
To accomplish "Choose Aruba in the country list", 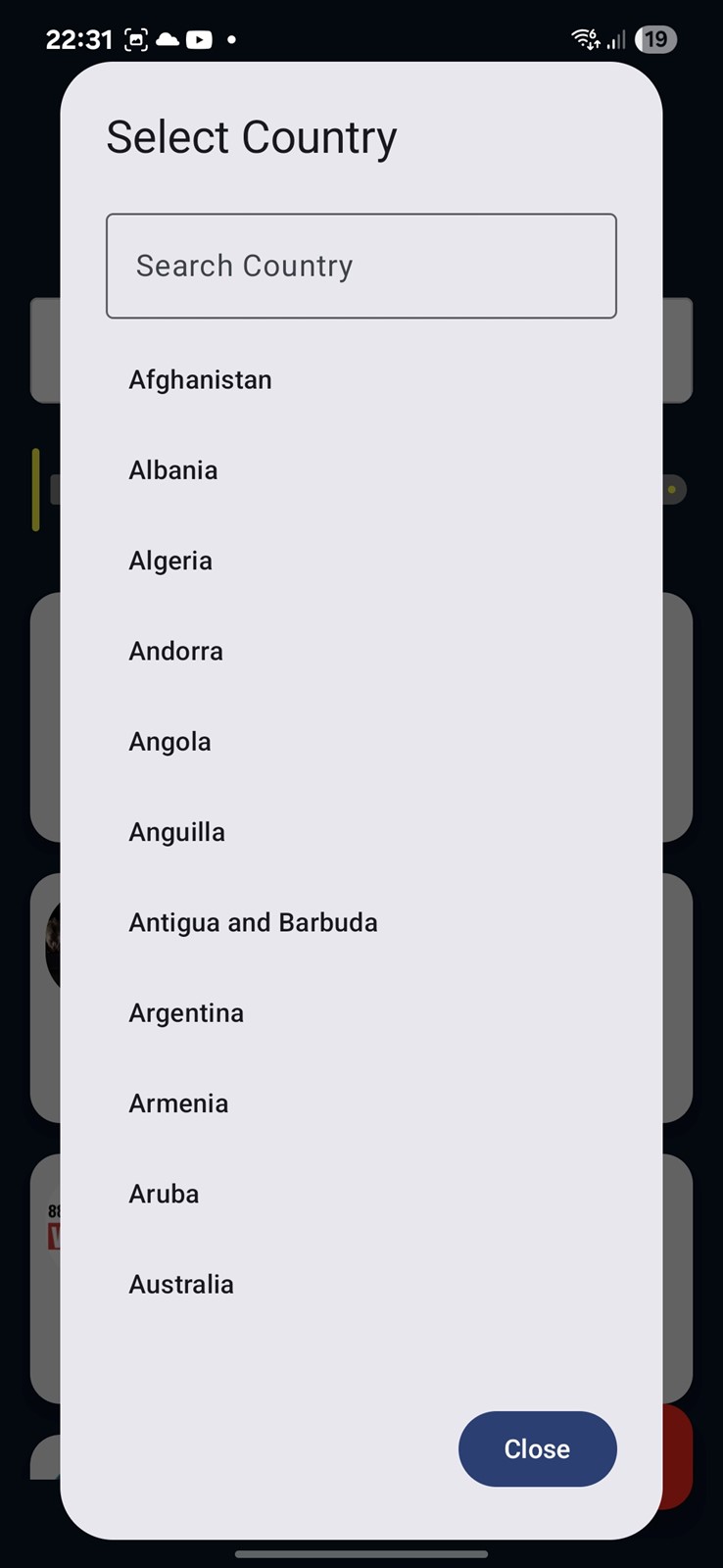I will 361,1194.
